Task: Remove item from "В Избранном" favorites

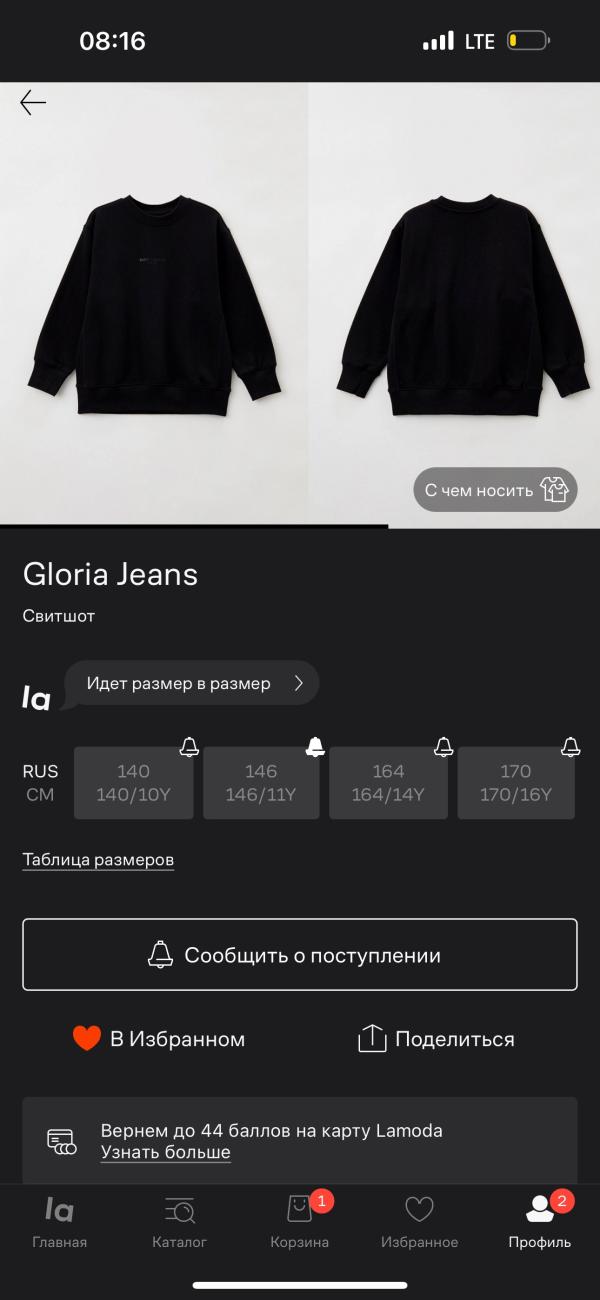Action: point(159,1039)
